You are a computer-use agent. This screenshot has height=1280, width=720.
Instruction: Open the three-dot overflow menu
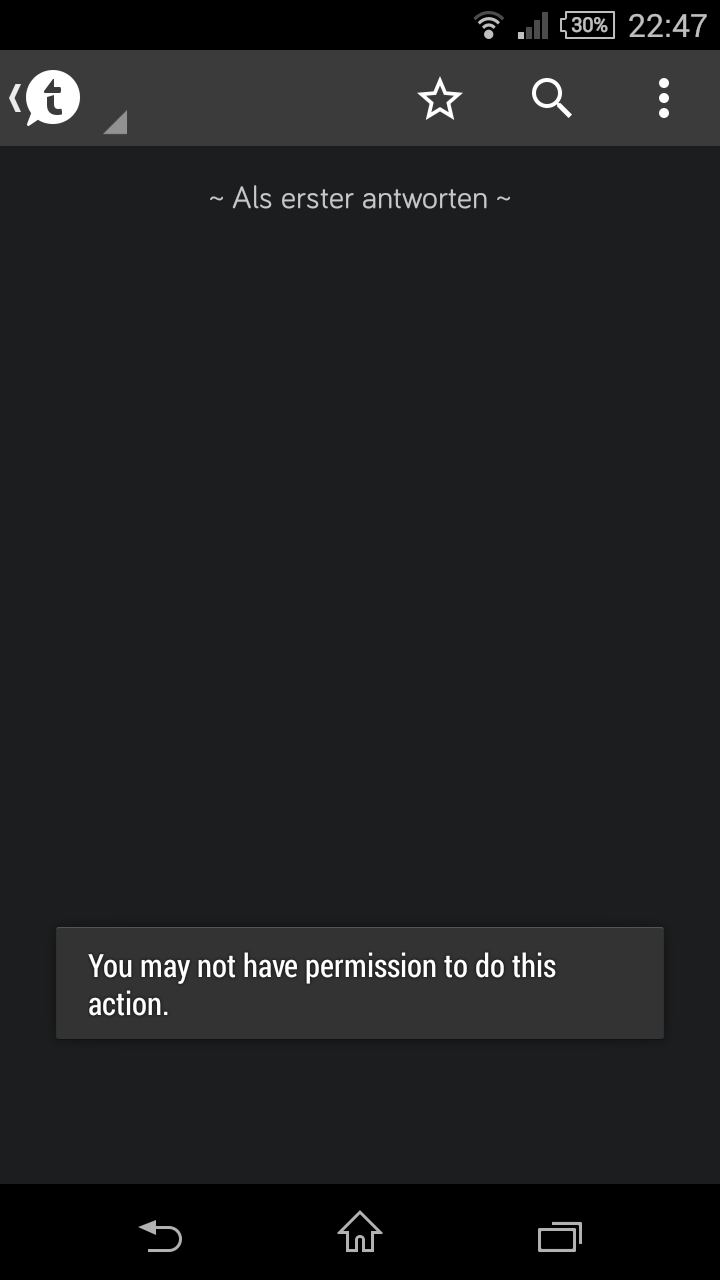point(663,99)
